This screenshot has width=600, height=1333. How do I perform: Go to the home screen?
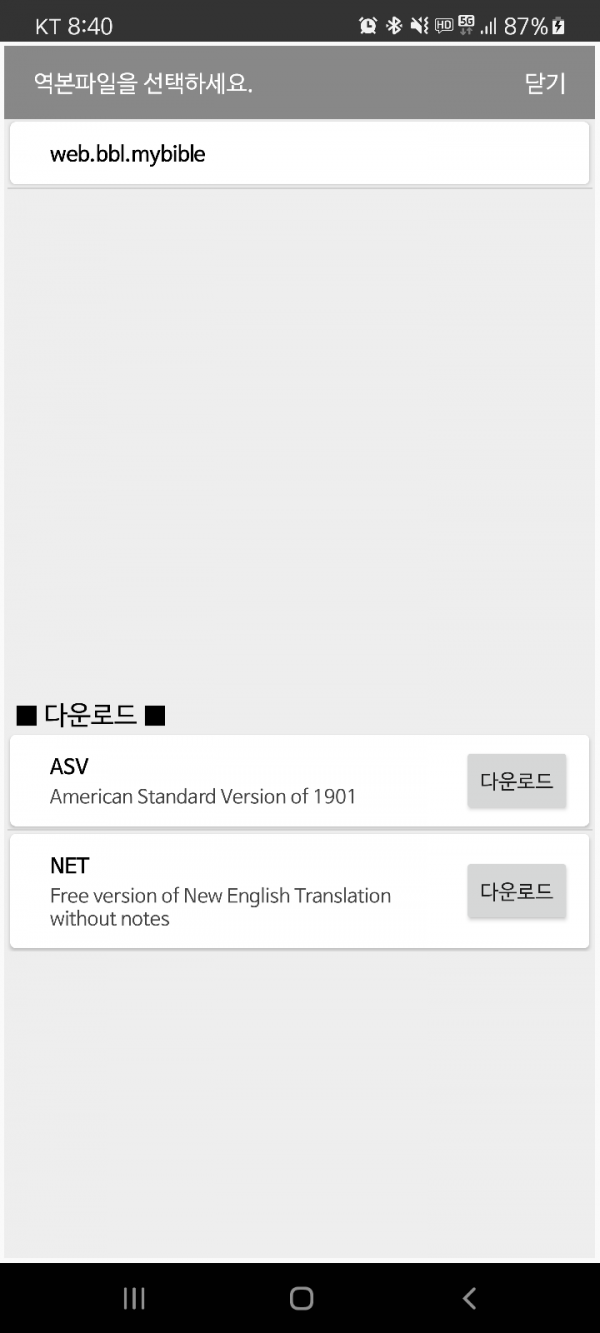pyautogui.click(x=301, y=1298)
